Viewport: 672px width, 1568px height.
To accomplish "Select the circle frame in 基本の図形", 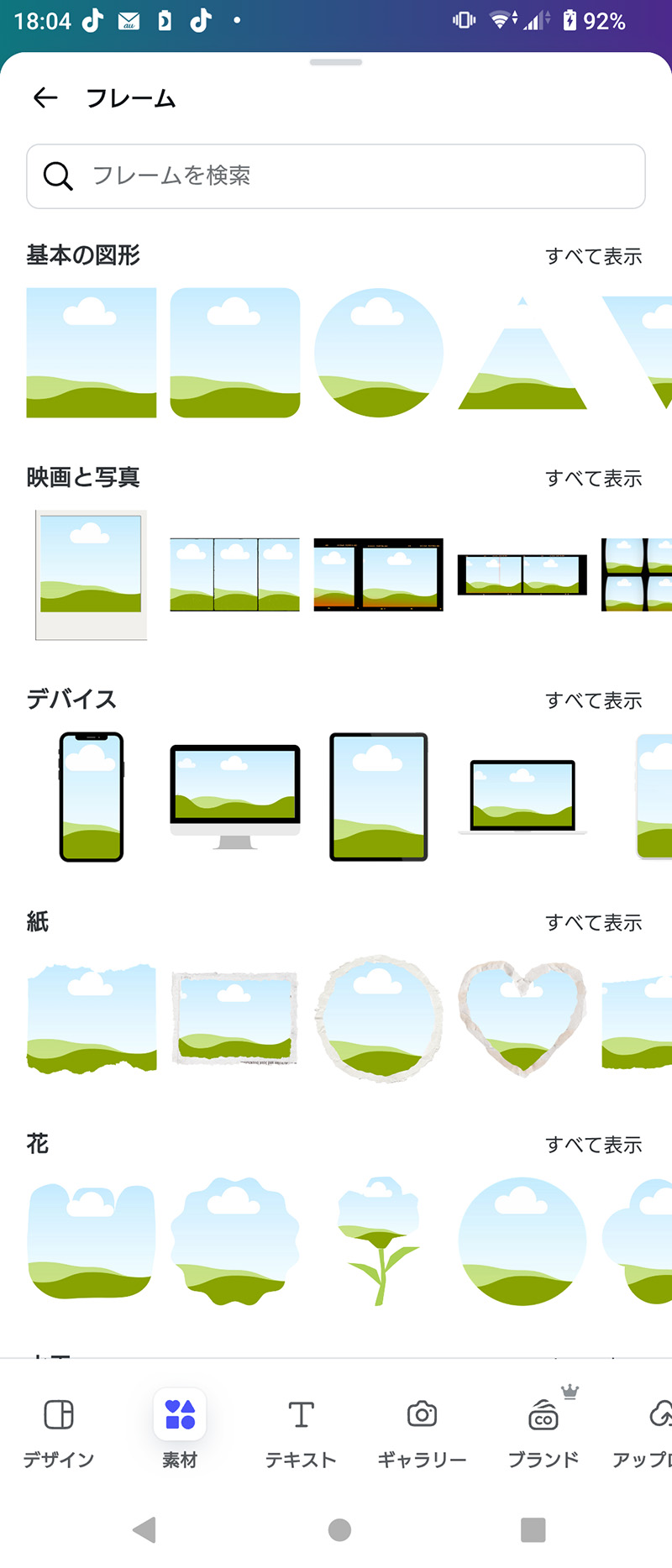I will [379, 353].
